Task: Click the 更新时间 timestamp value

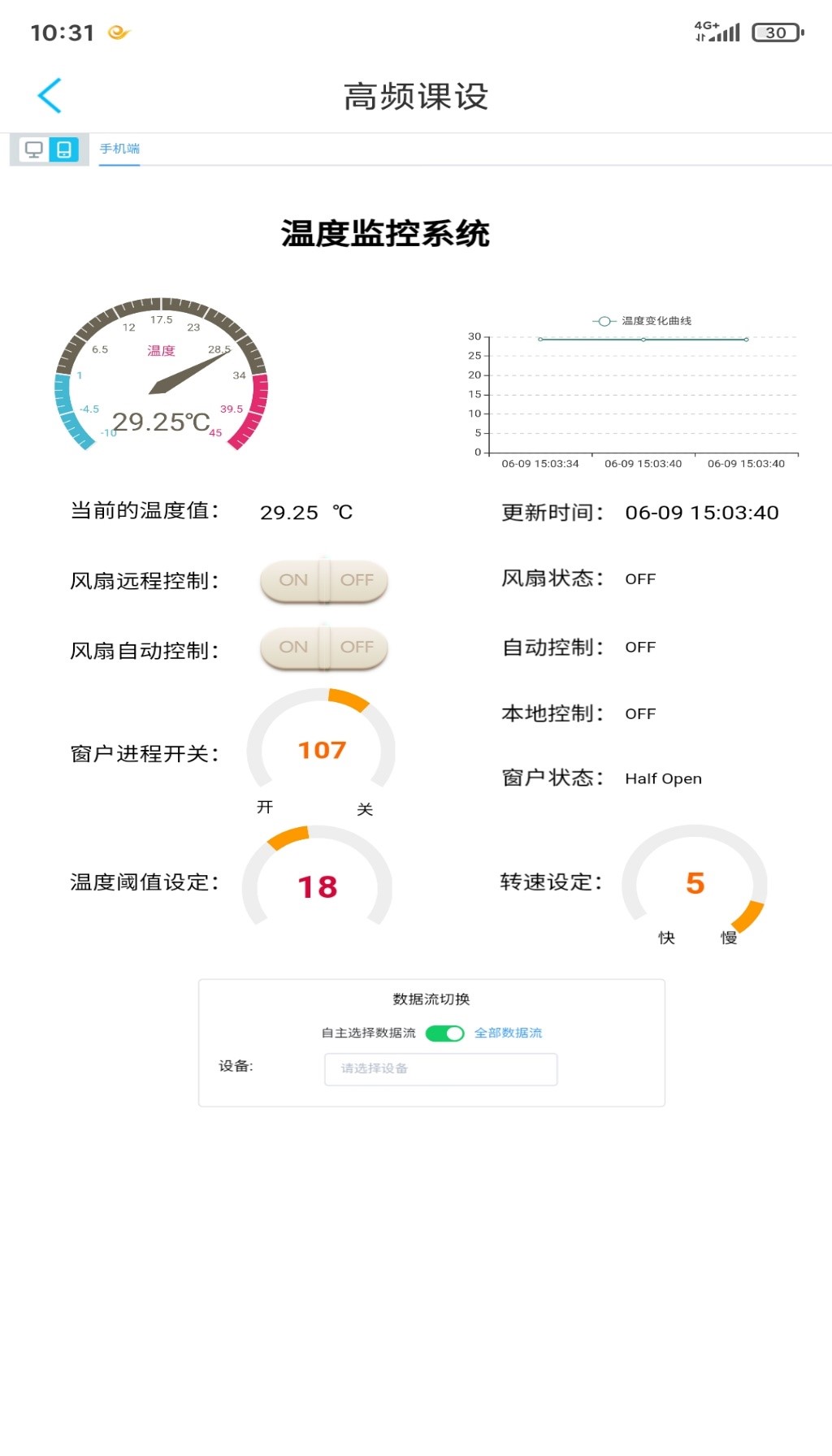Action: 701,512
